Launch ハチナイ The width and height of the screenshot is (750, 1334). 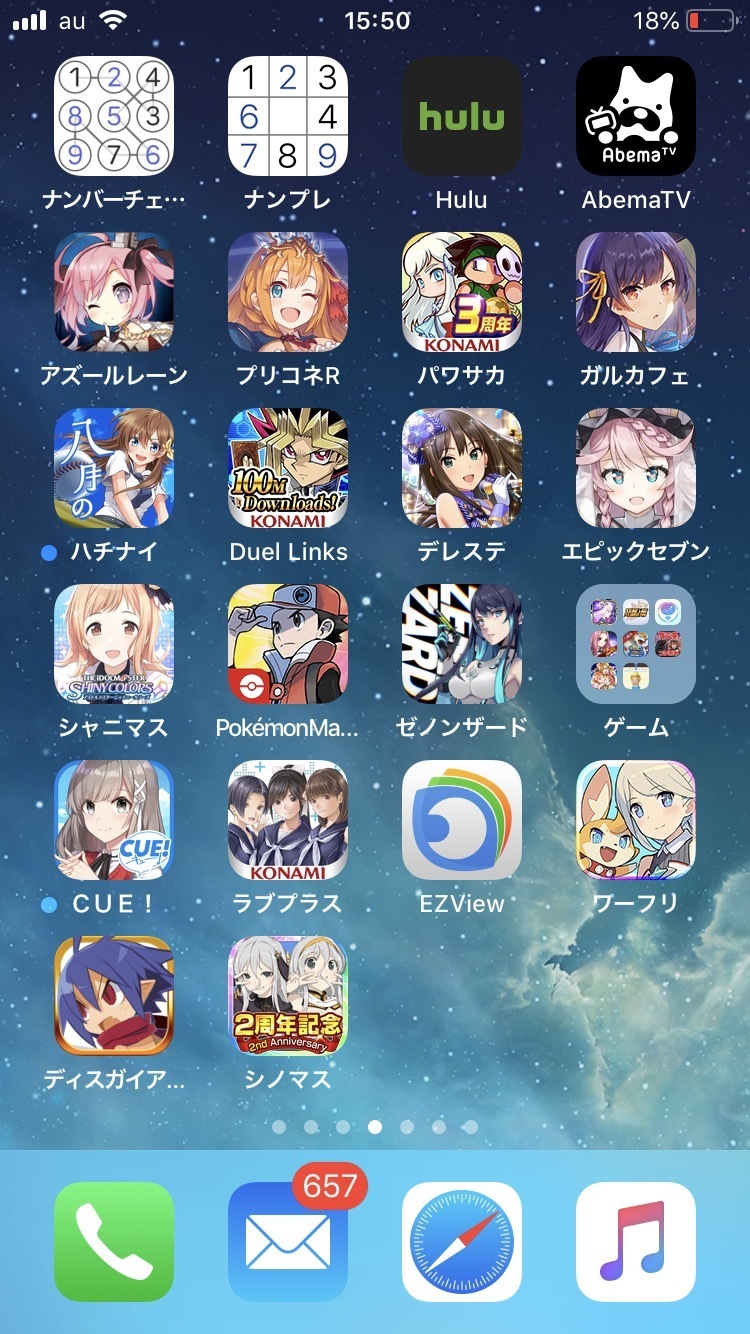click(x=114, y=468)
